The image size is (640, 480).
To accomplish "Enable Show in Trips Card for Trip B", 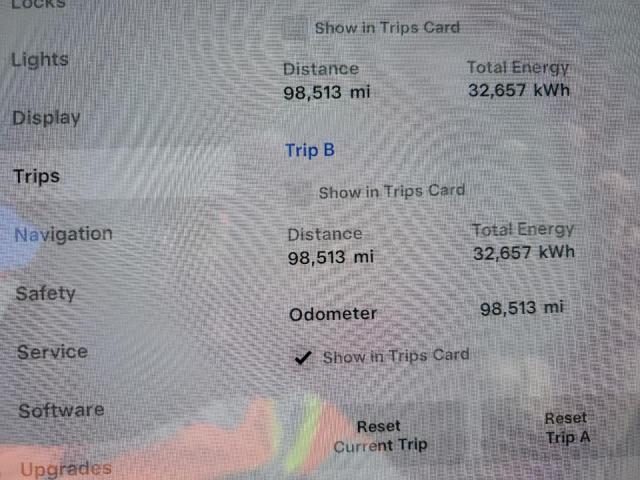I will (x=297, y=191).
